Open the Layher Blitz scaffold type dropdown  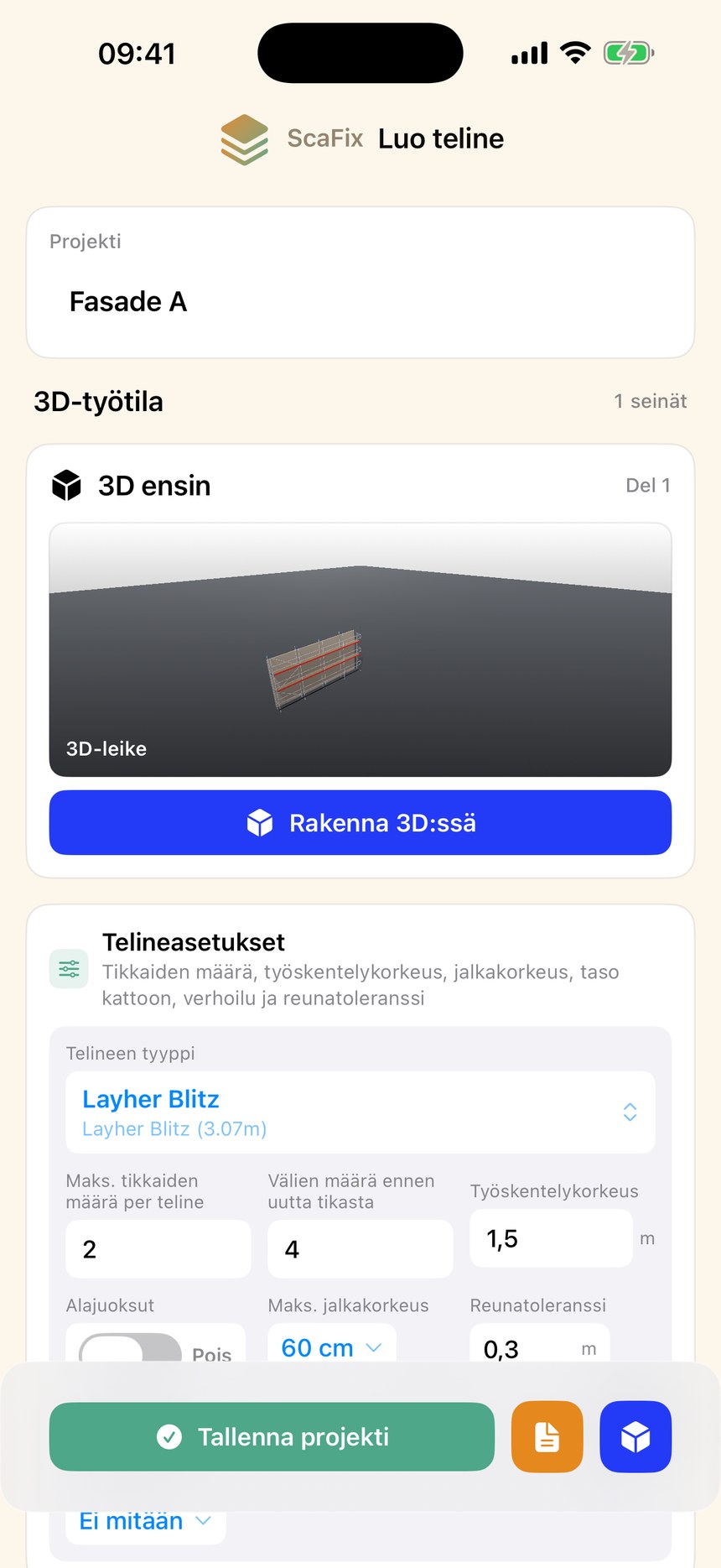(x=360, y=1112)
